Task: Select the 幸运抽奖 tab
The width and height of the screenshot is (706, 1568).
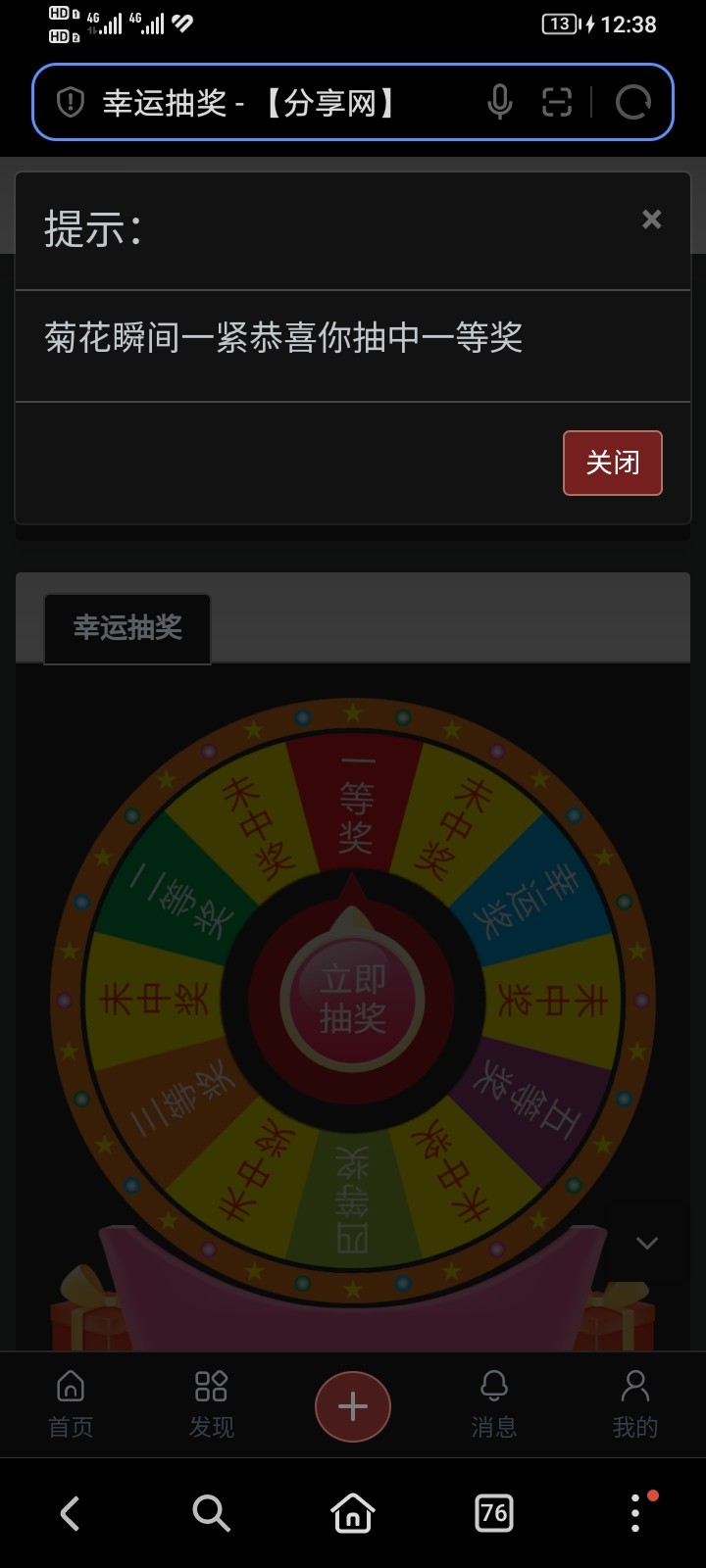Action: point(127,628)
